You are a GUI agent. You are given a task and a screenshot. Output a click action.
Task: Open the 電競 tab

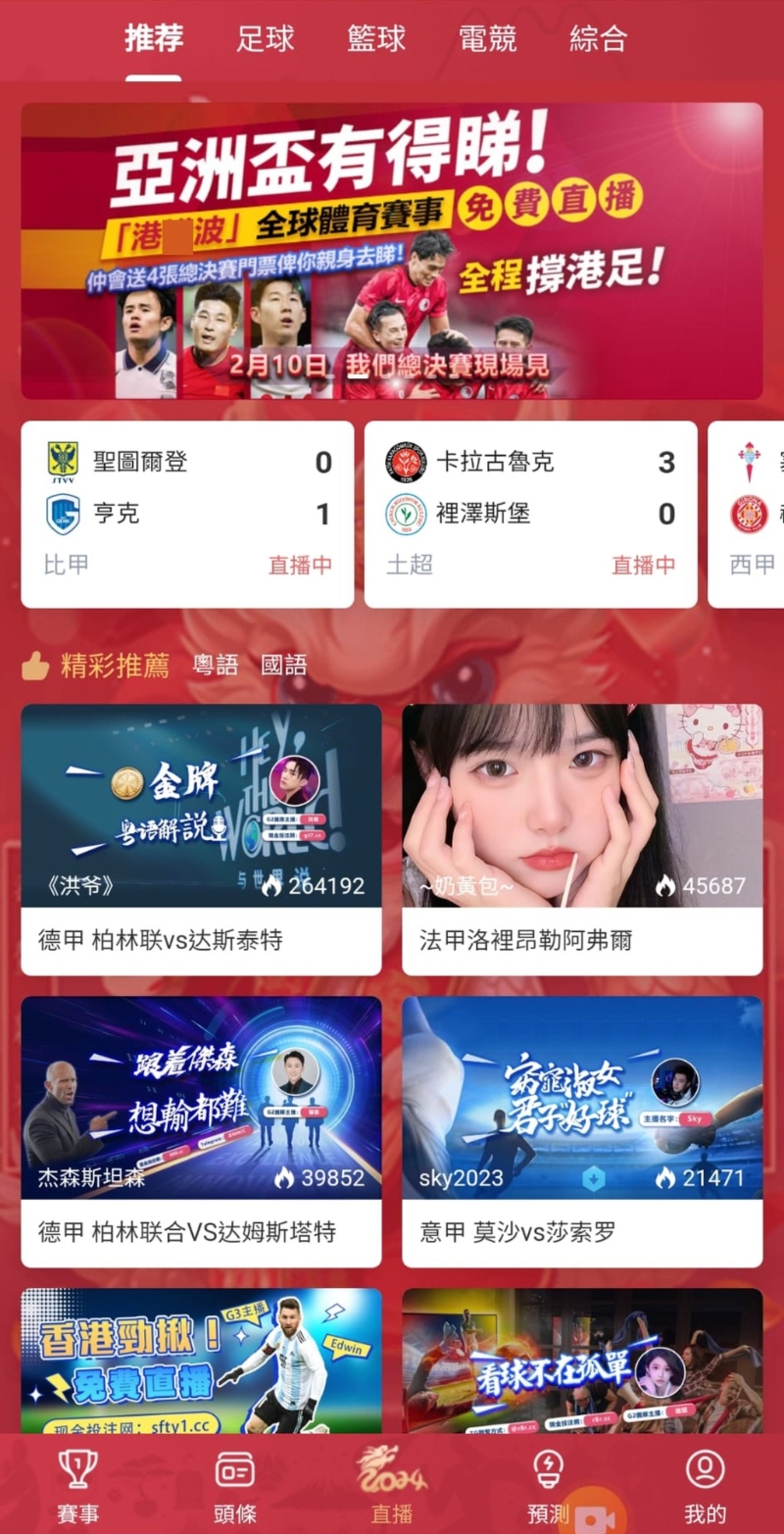pos(488,39)
